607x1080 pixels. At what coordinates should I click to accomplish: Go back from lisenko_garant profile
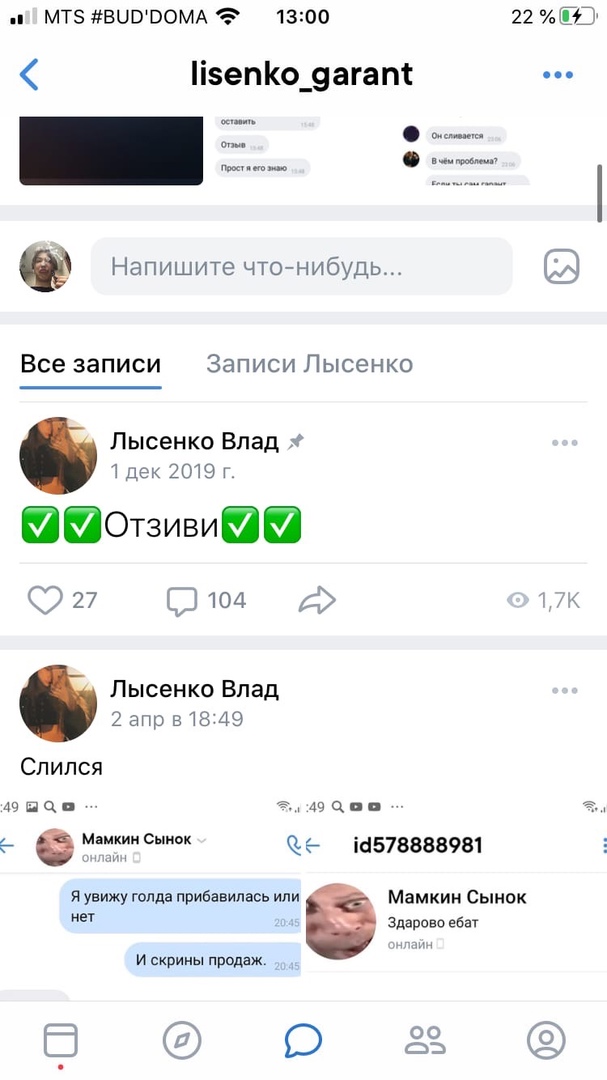(x=30, y=75)
